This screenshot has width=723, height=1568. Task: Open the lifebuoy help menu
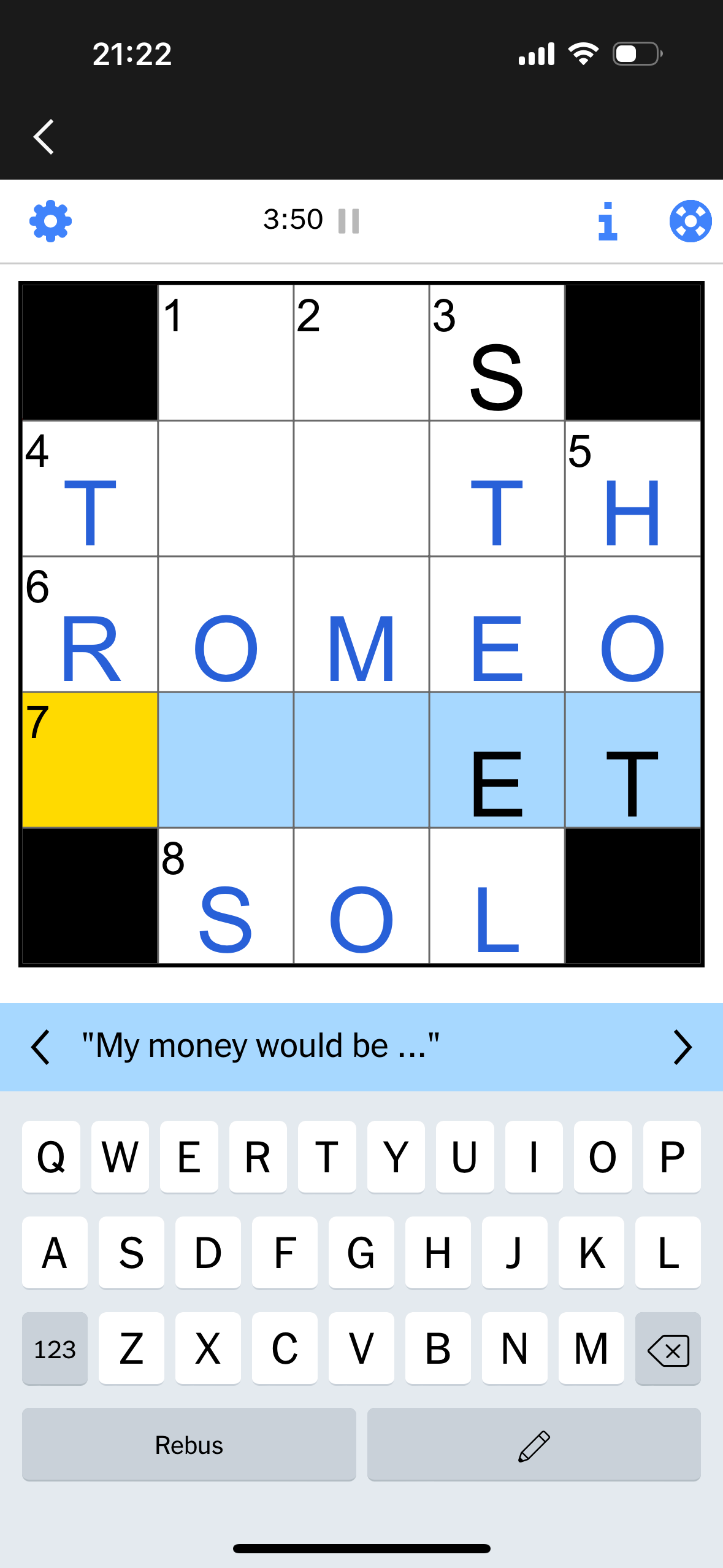[690, 221]
